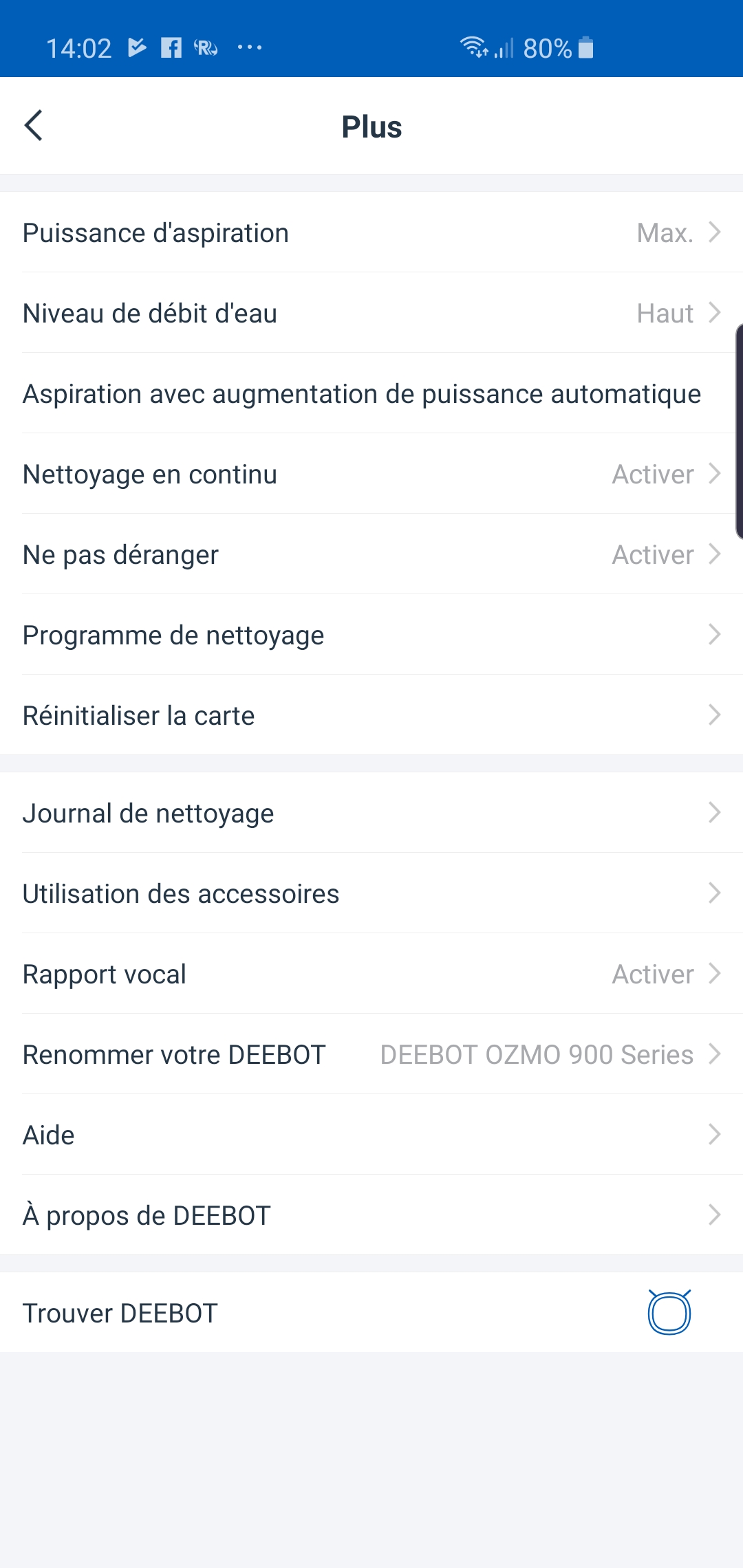This screenshot has height=1568, width=743.
Task: Open Nettoyage en continu option
Action: pos(371,474)
